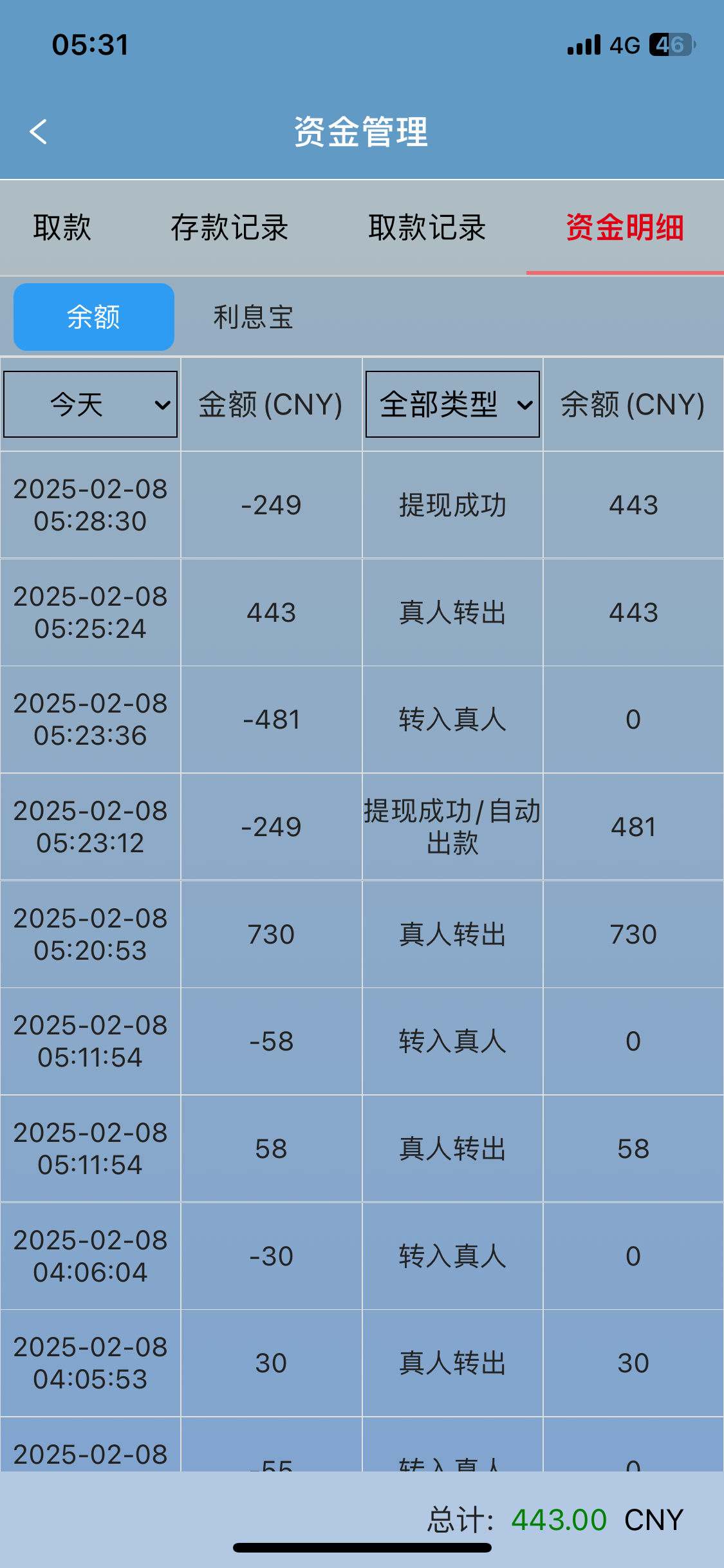The width and height of the screenshot is (724, 1568).
Task: Open the 取款记录 tab
Action: coord(427,228)
